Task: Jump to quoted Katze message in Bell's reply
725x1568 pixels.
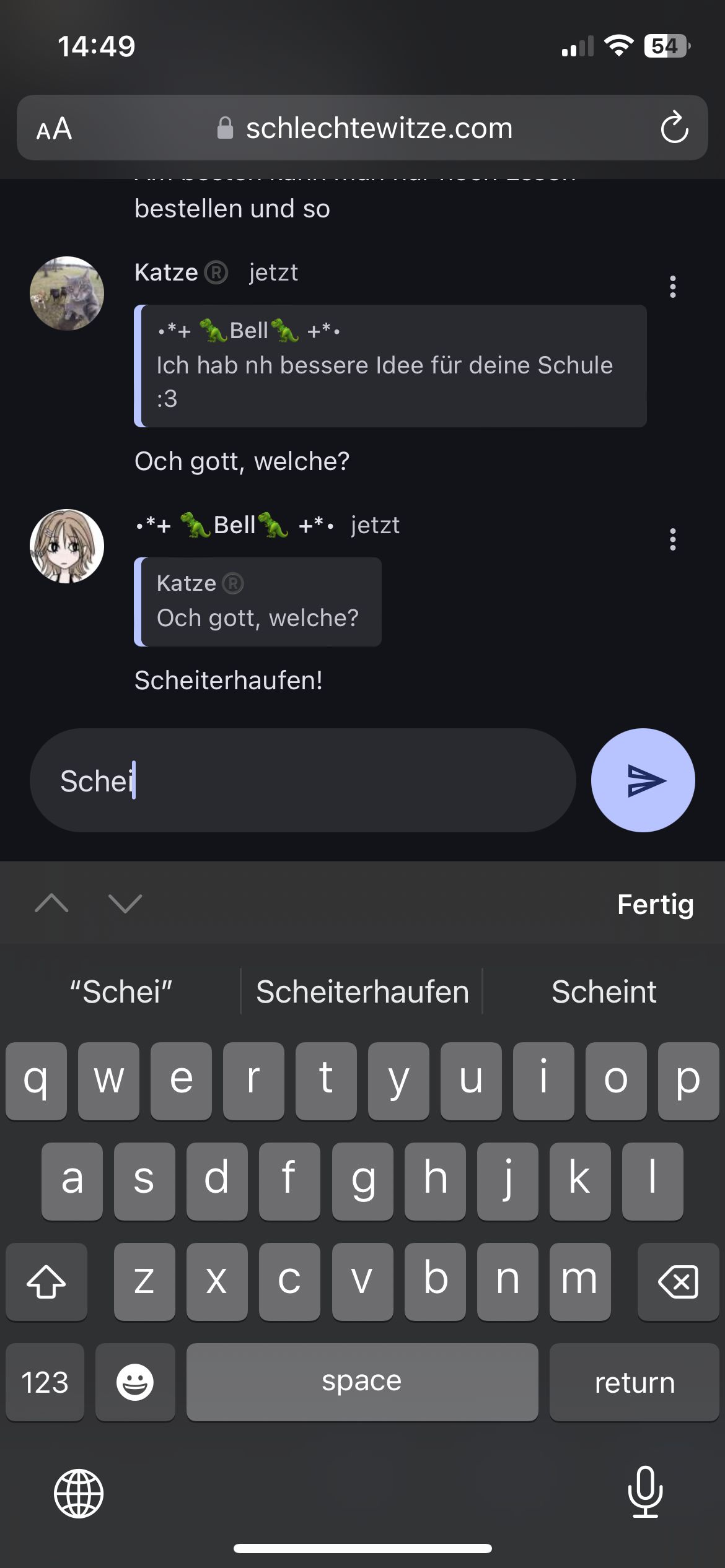Action: [x=258, y=602]
